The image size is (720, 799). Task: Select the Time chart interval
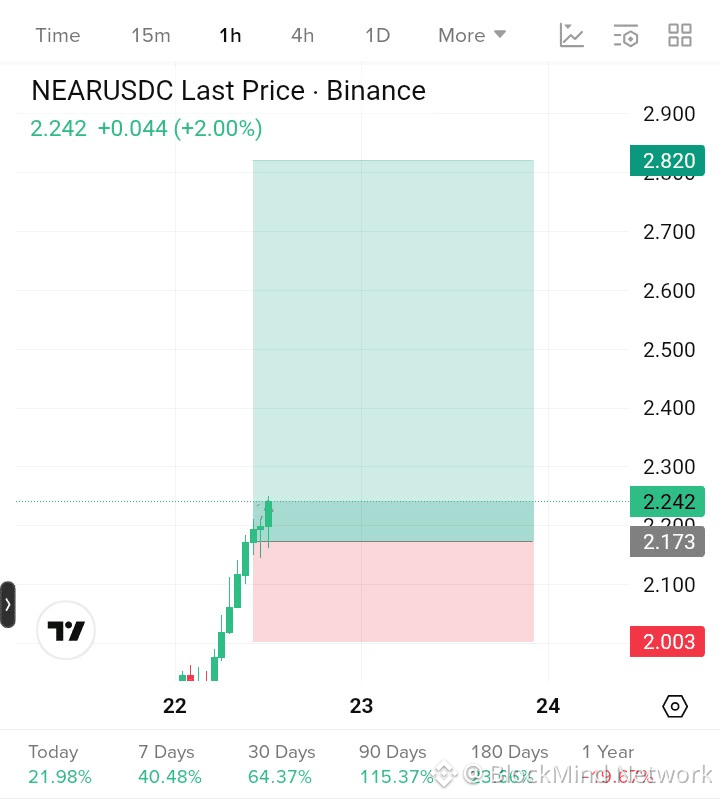coord(58,36)
